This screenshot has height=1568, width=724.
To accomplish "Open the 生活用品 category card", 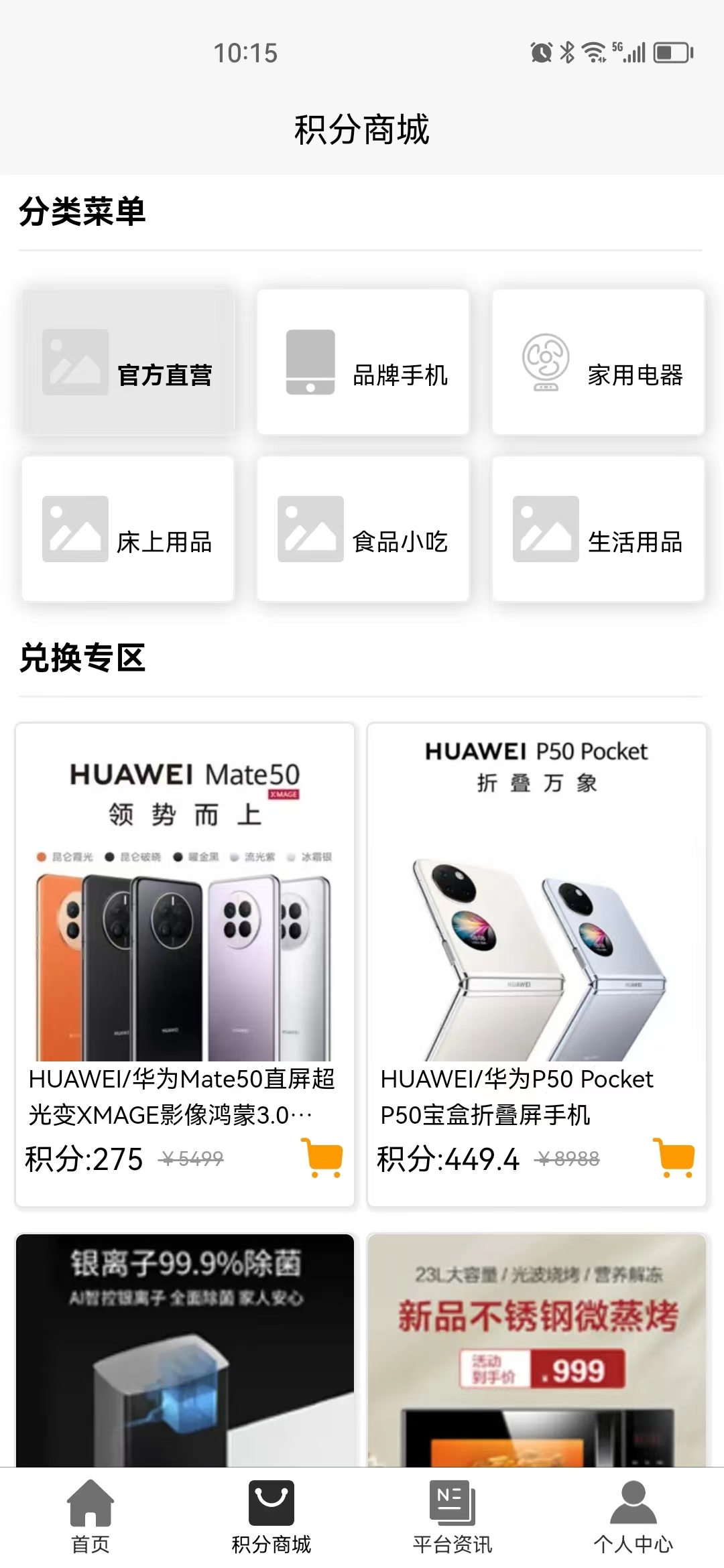I will pyautogui.click(x=599, y=529).
